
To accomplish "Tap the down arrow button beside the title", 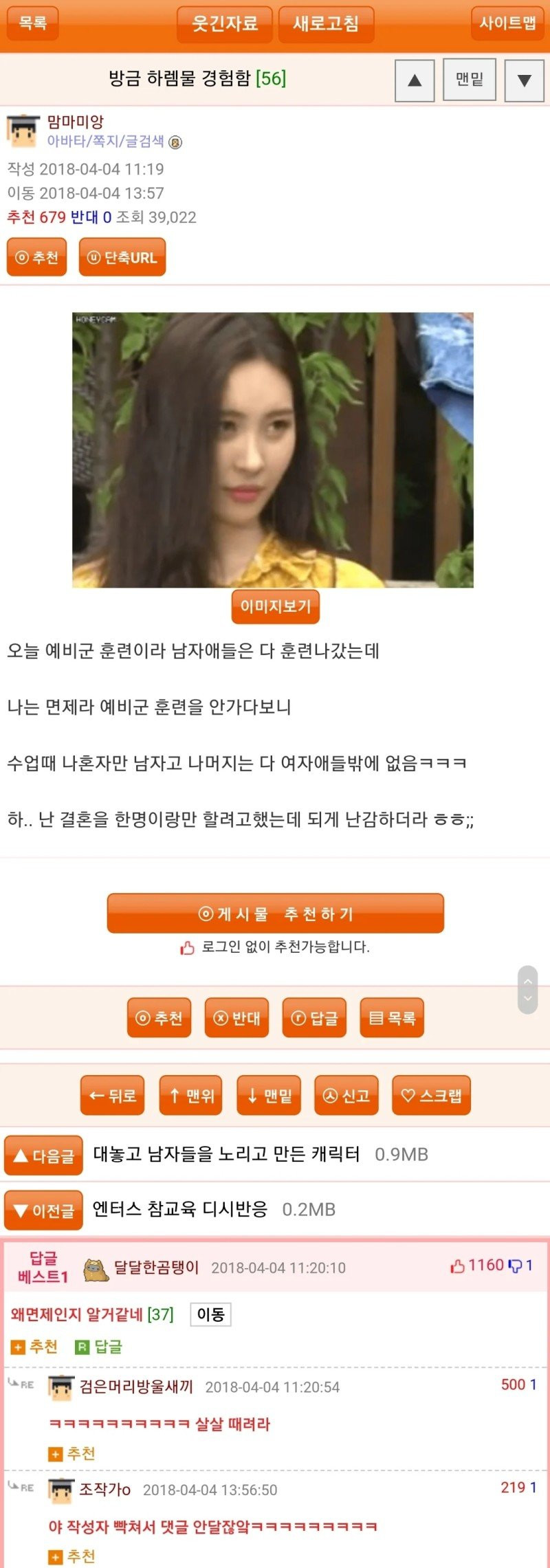I will pos(525,80).
